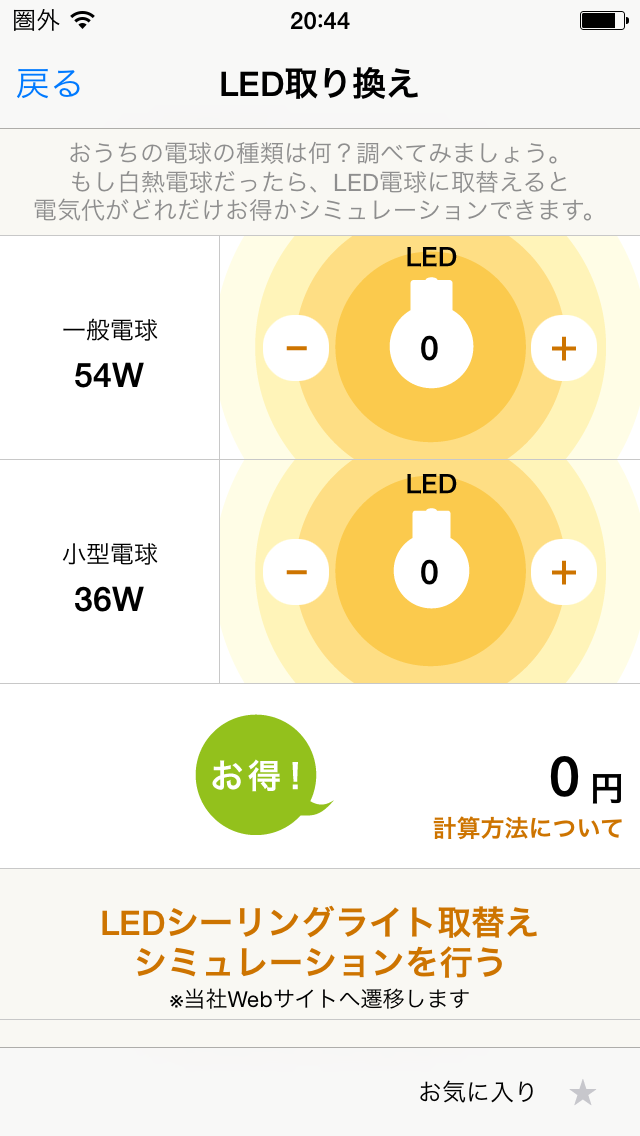This screenshot has height=1136, width=640.
Task: Go back with the 戻る button
Action: pos(49,84)
